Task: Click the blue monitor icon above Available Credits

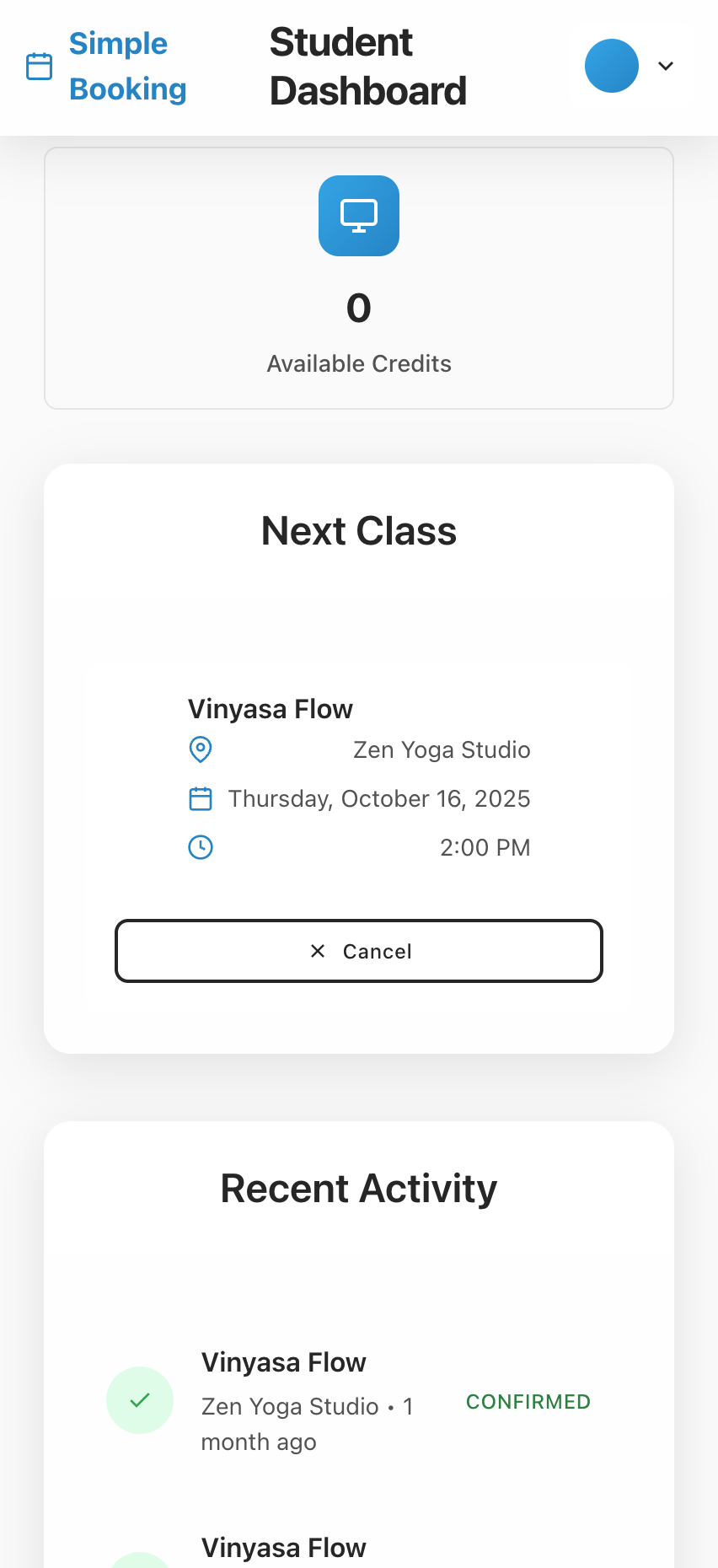Action: [x=359, y=216]
